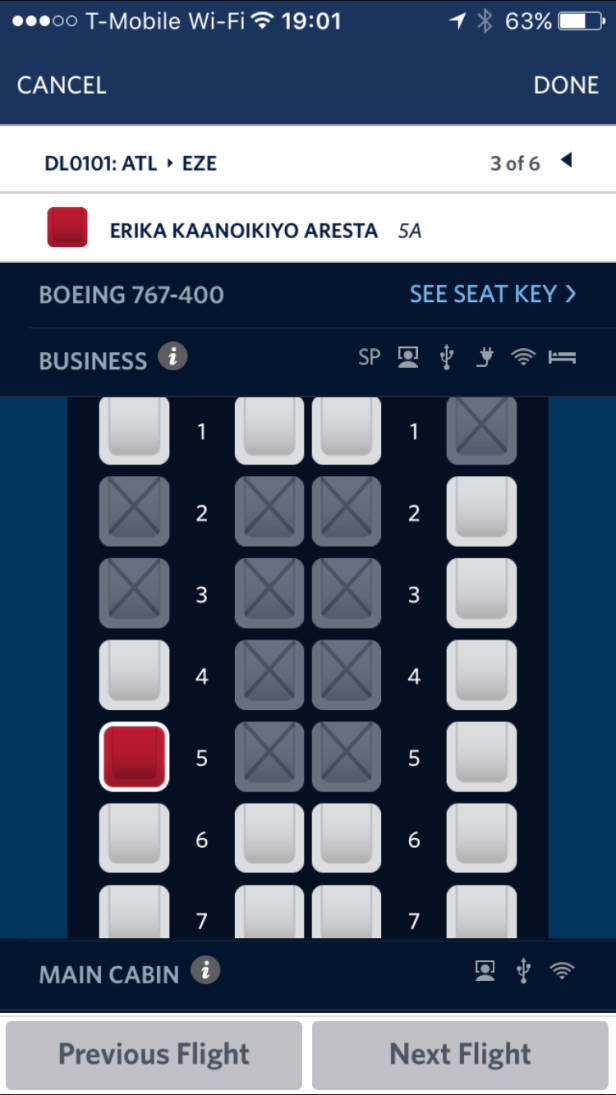Viewport: 616px width, 1095px height.
Task: Tap the selected red seat 5A
Action: [134, 757]
